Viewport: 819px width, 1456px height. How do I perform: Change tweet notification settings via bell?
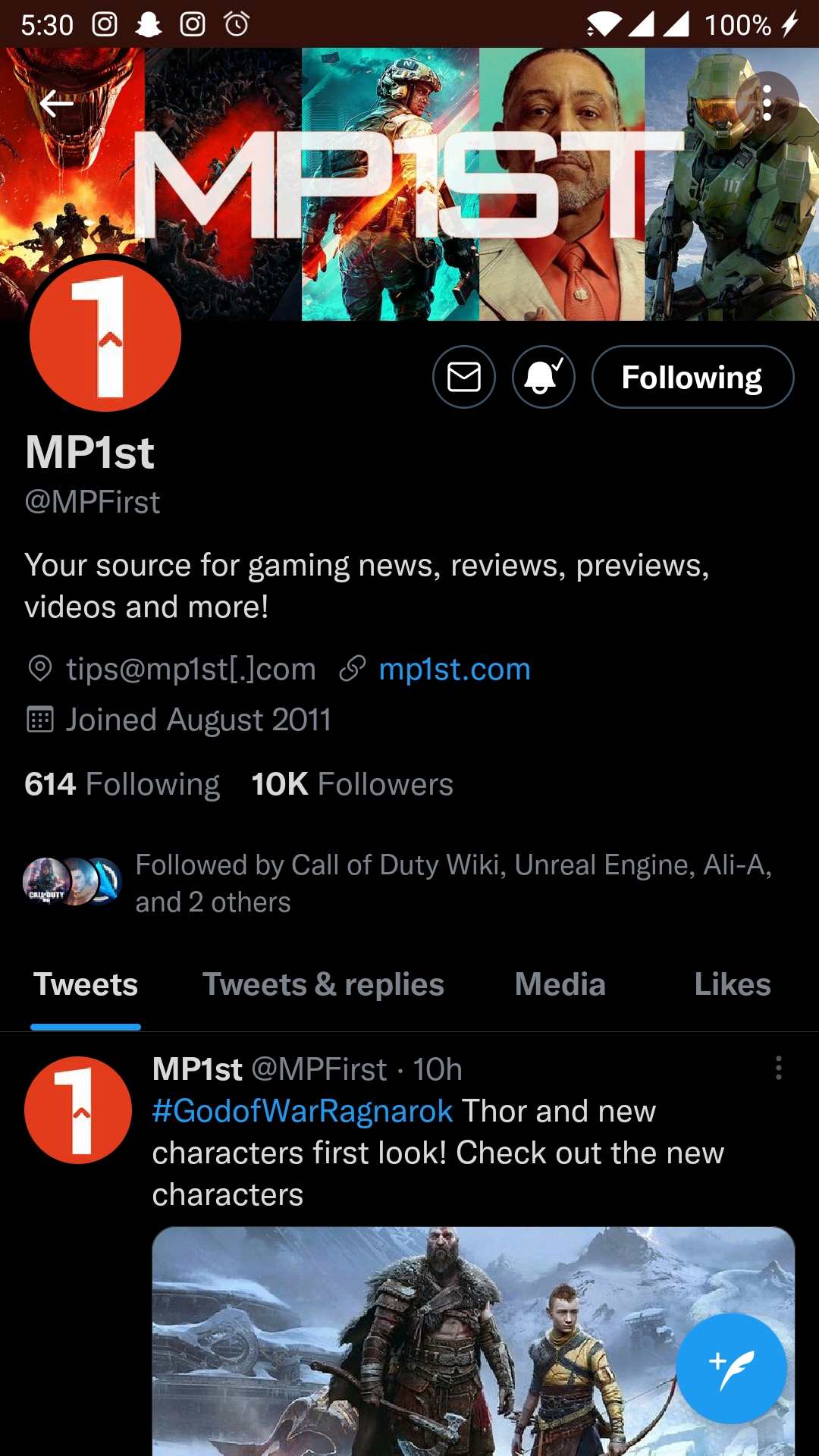[x=543, y=377]
